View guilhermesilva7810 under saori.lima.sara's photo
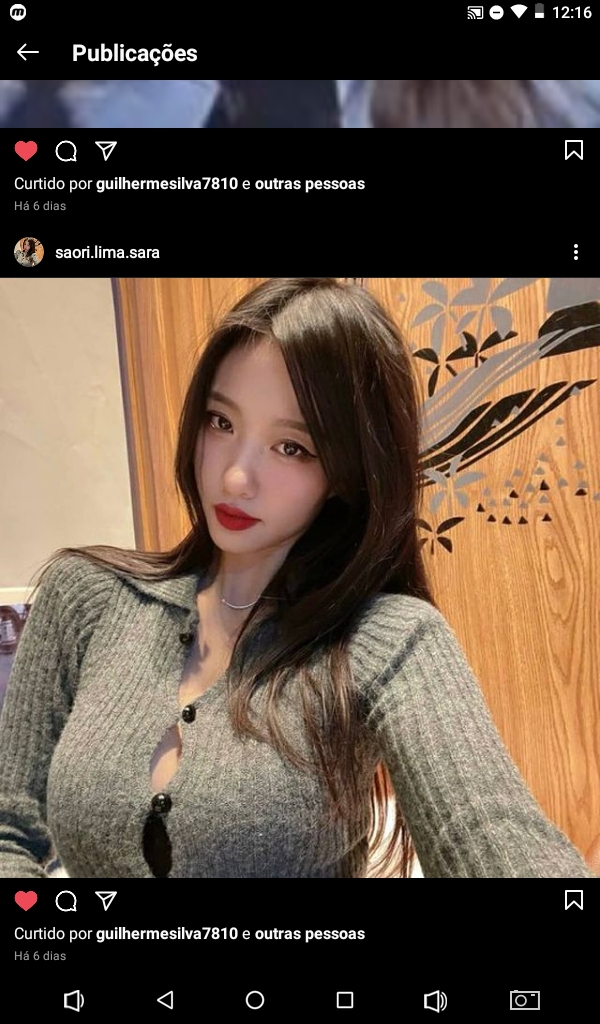 (167, 934)
